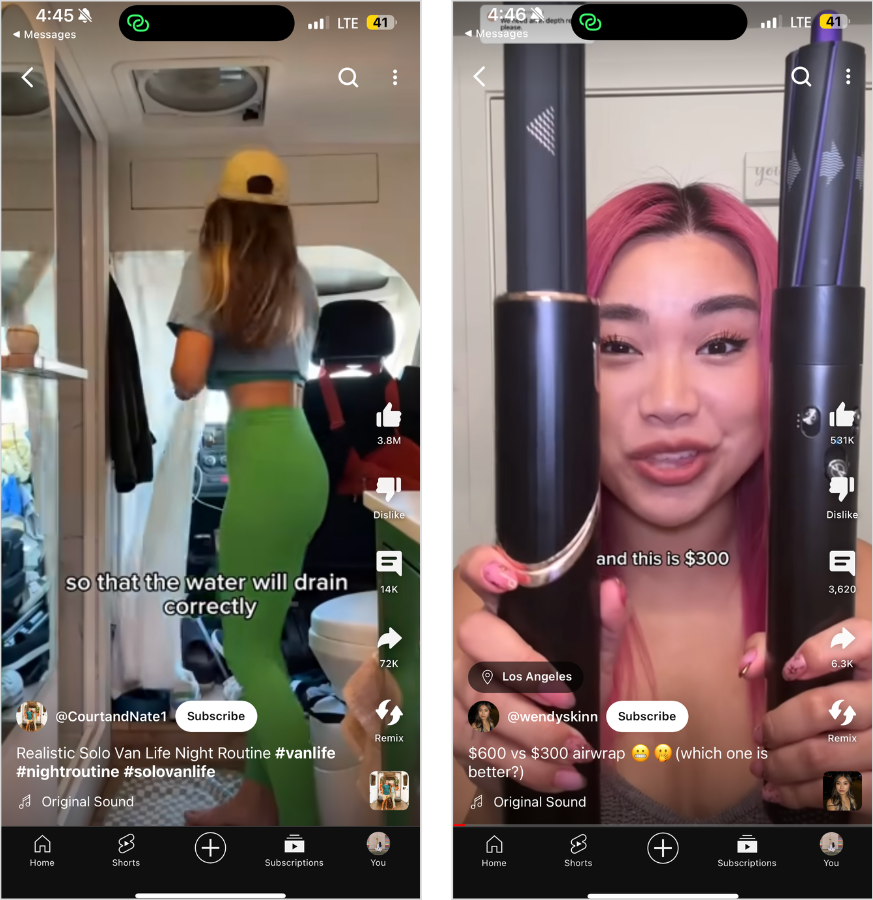Like the $600 vs $300 airwrap Short
This screenshot has height=900, width=873.
[x=842, y=417]
